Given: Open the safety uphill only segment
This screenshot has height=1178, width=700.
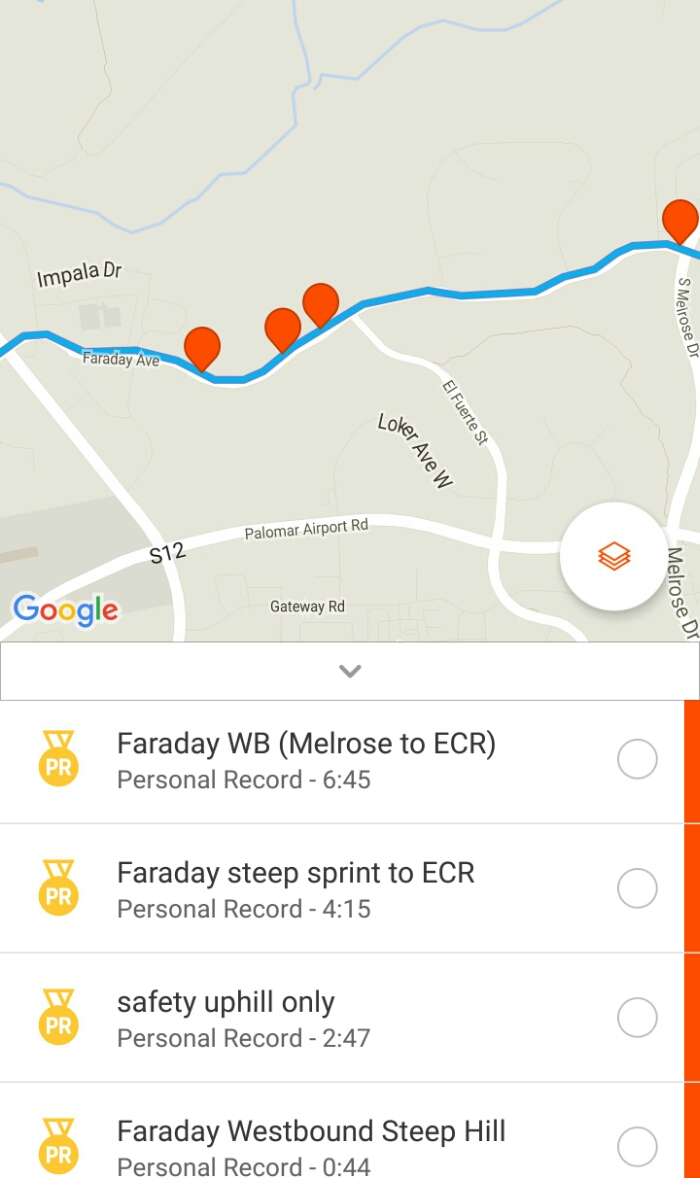Looking at the screenshot, I should [x=226, y=1018].
